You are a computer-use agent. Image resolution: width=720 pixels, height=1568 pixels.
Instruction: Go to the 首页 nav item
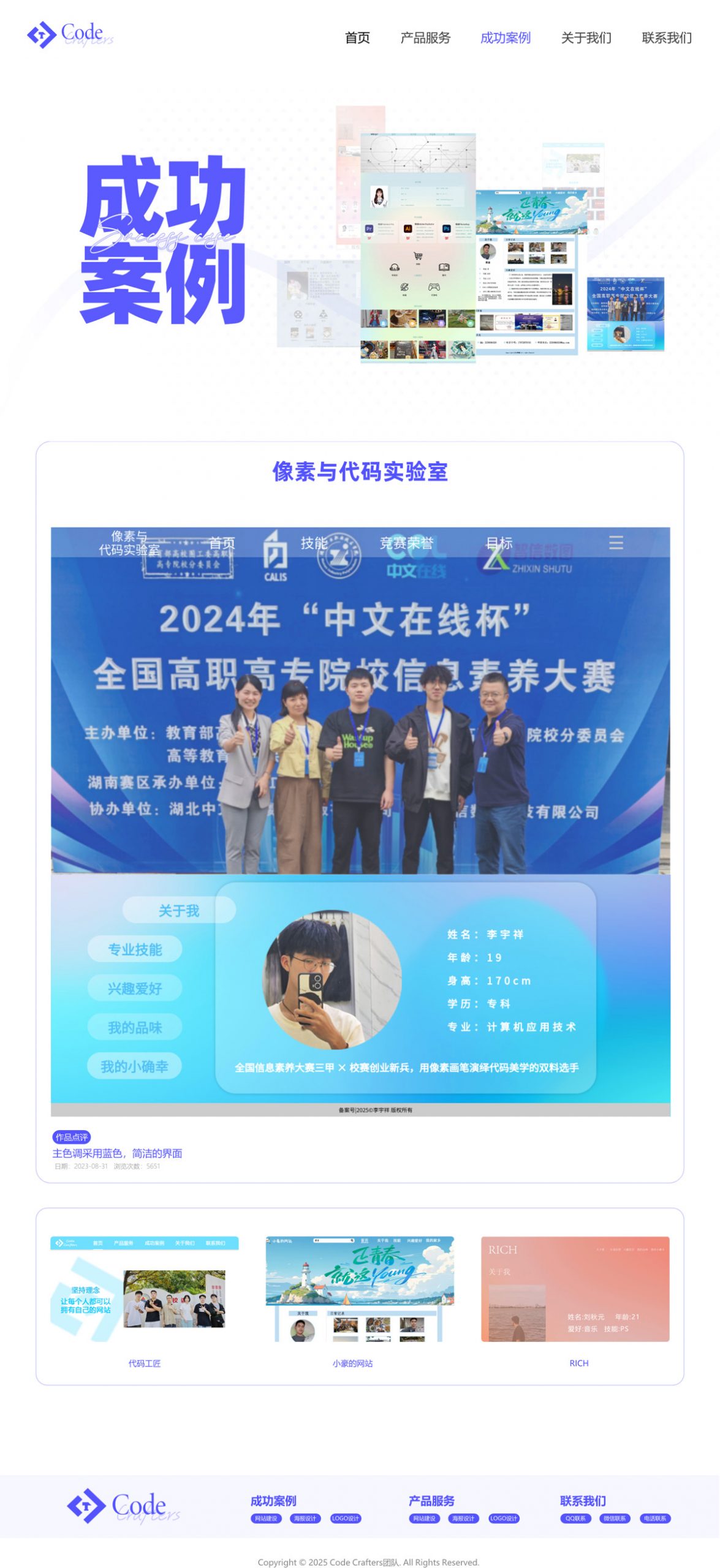[357, 38]
